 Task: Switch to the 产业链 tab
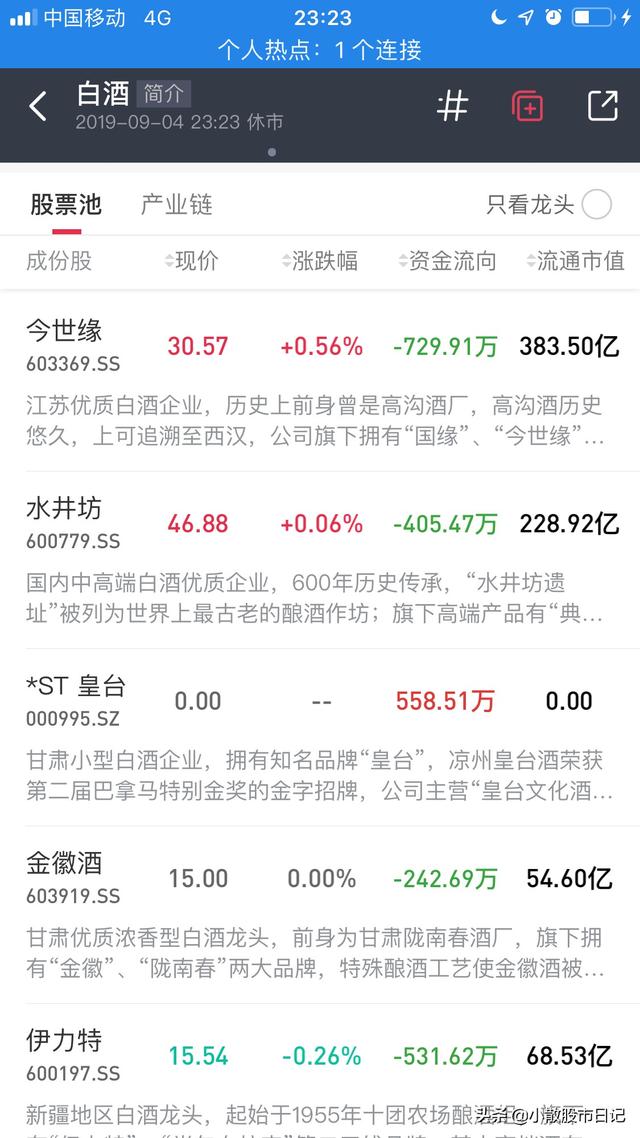coord(177,205)
